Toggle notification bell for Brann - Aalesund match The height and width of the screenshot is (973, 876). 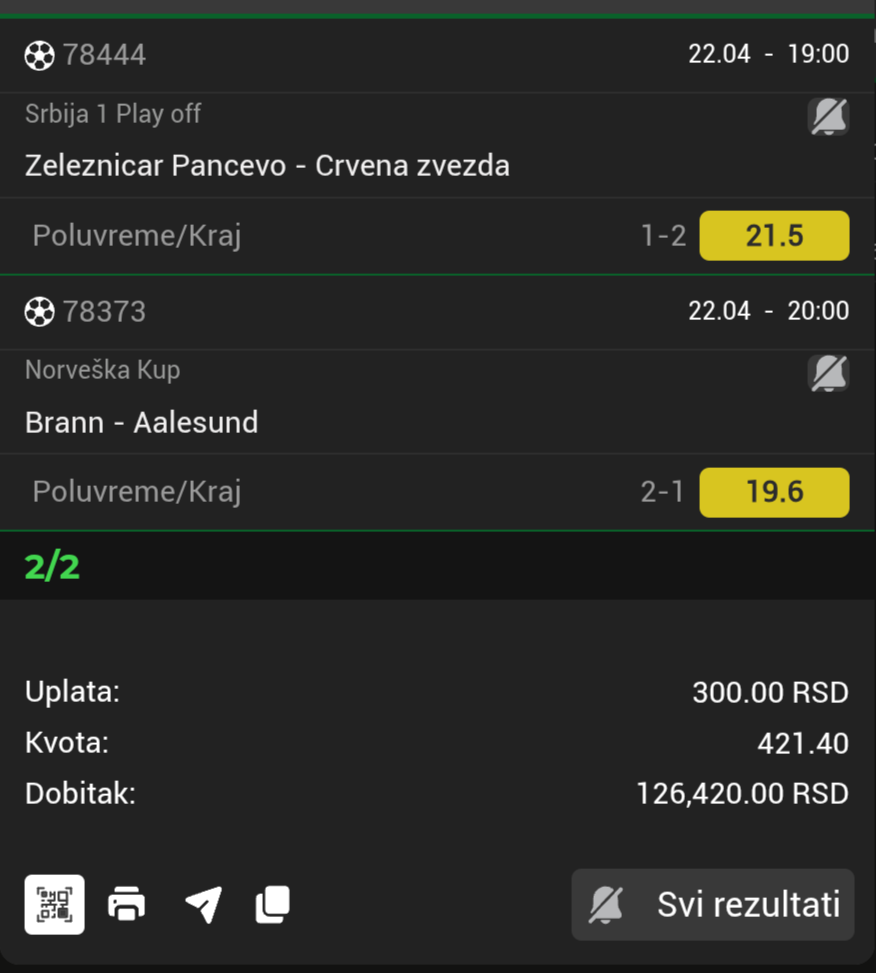[828, 373]
